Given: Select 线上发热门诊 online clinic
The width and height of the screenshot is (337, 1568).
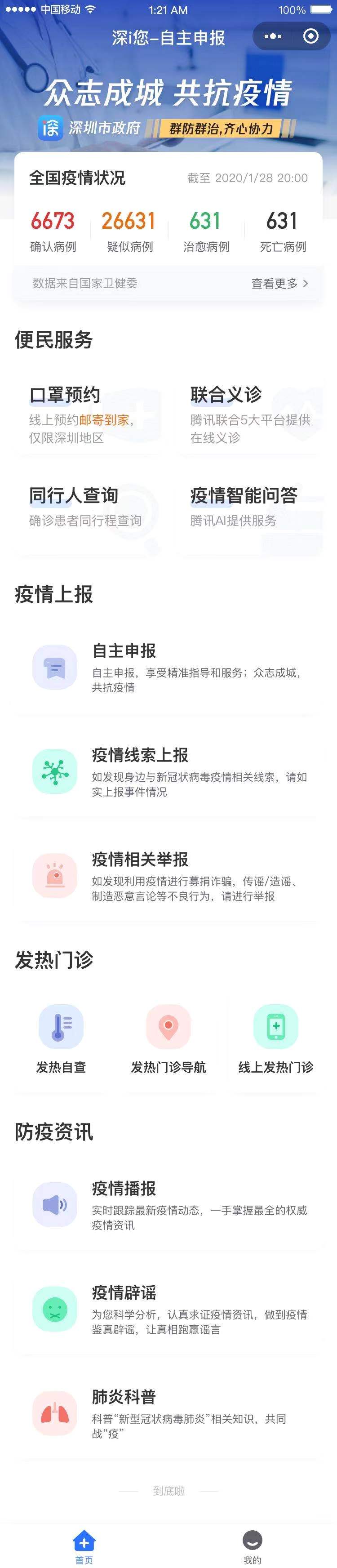Looking at the screenshot, I should coord(275,1040).
